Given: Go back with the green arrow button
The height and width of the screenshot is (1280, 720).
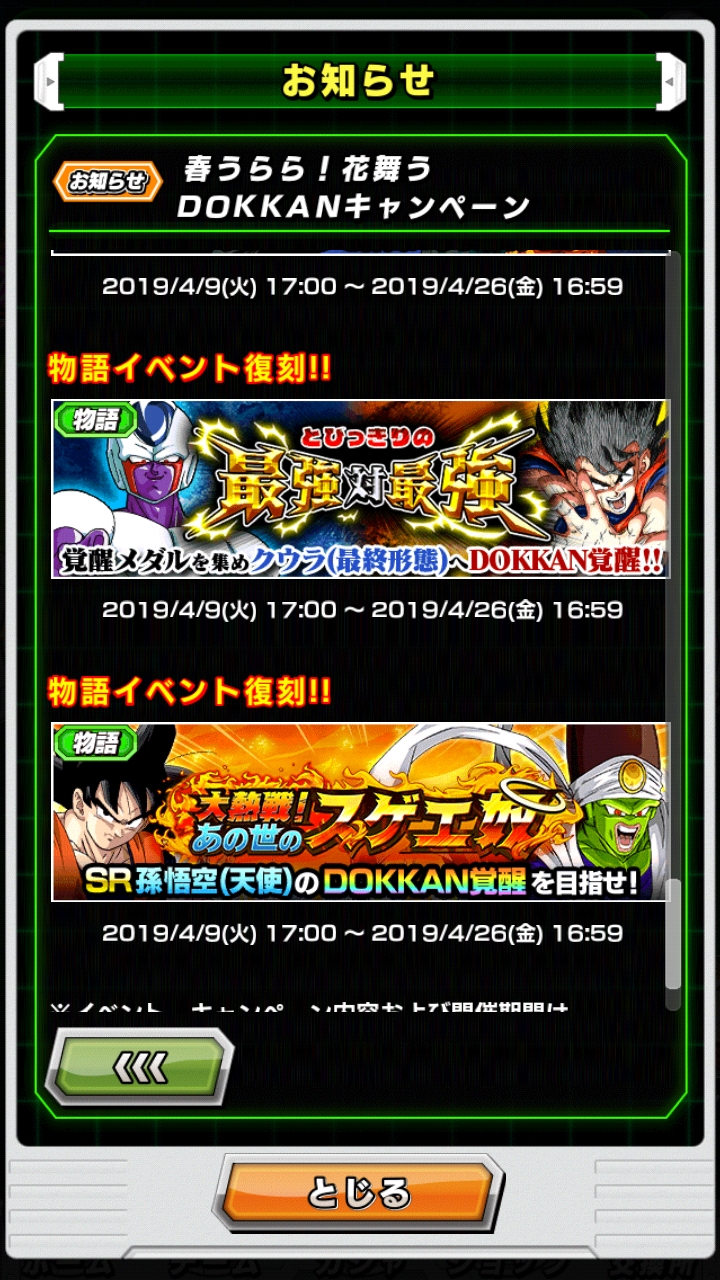Looking at the screenshot, I should point(142,1067).
